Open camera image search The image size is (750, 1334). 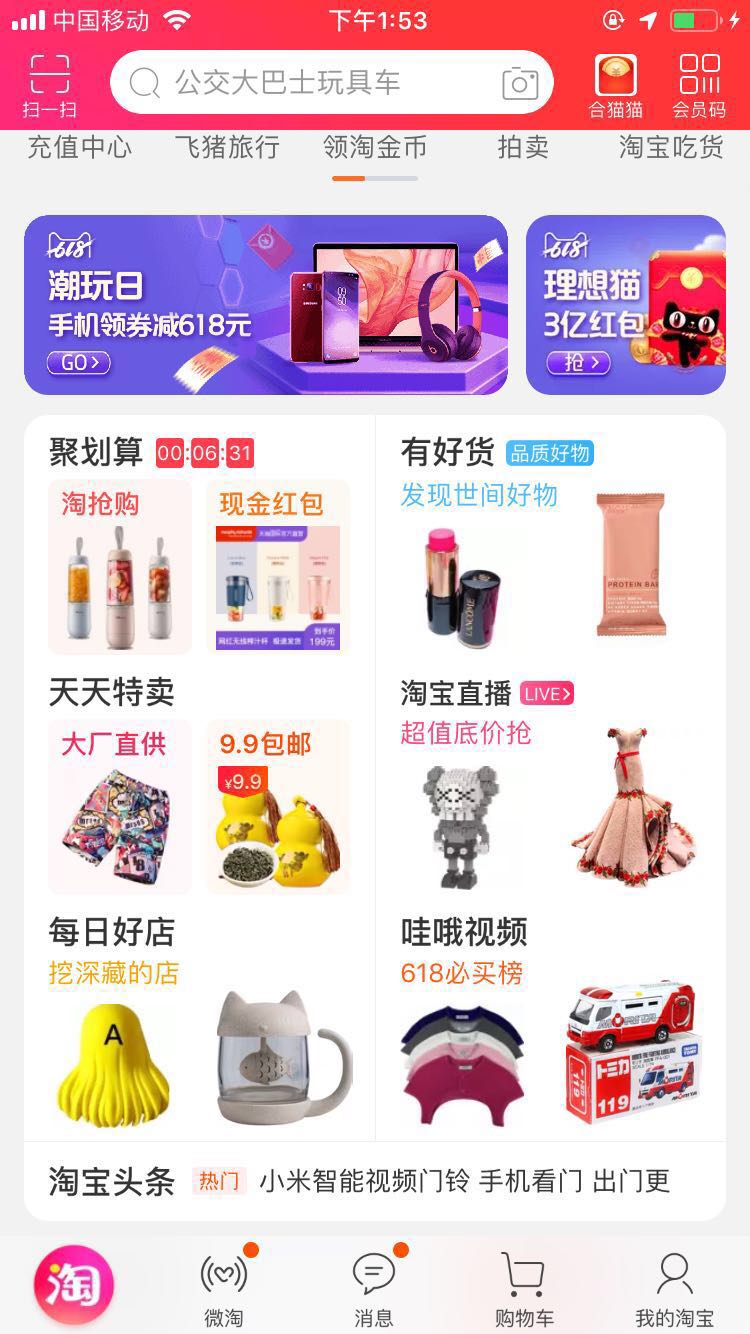point(519,83)
